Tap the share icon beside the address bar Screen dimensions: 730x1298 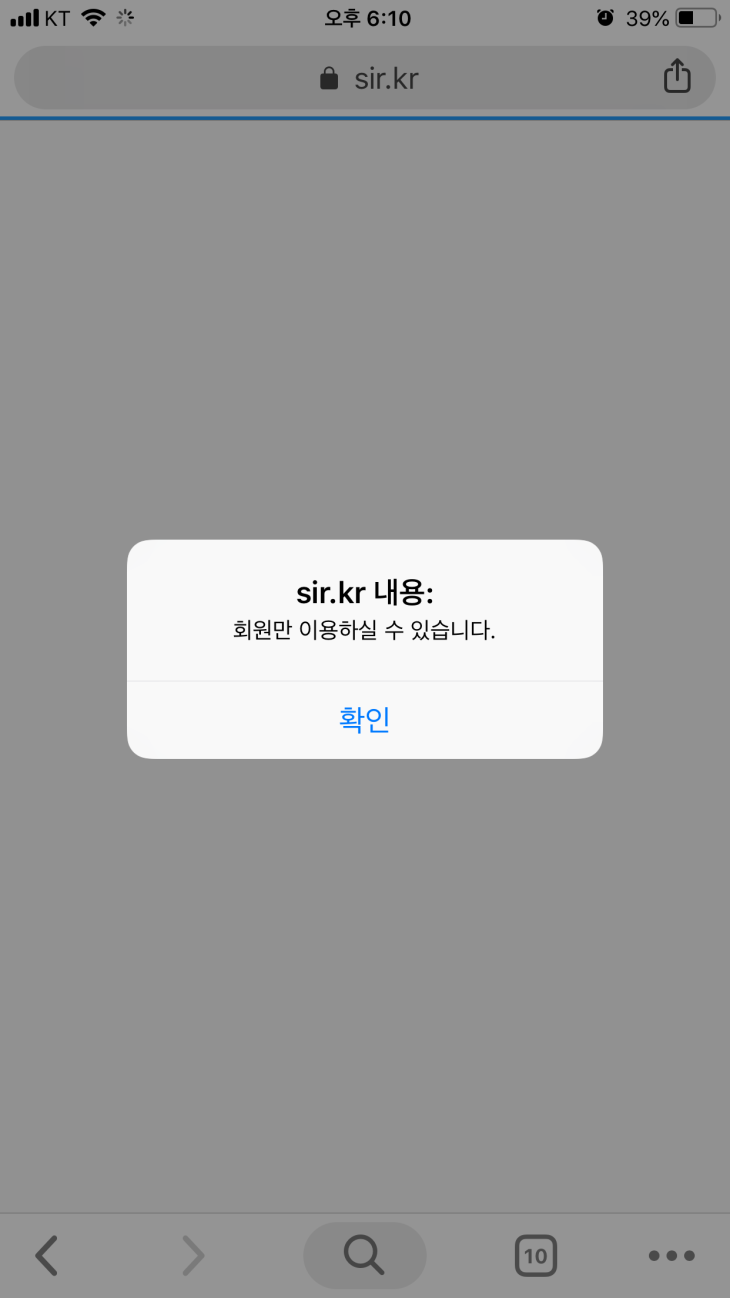(x=678, y=77)
